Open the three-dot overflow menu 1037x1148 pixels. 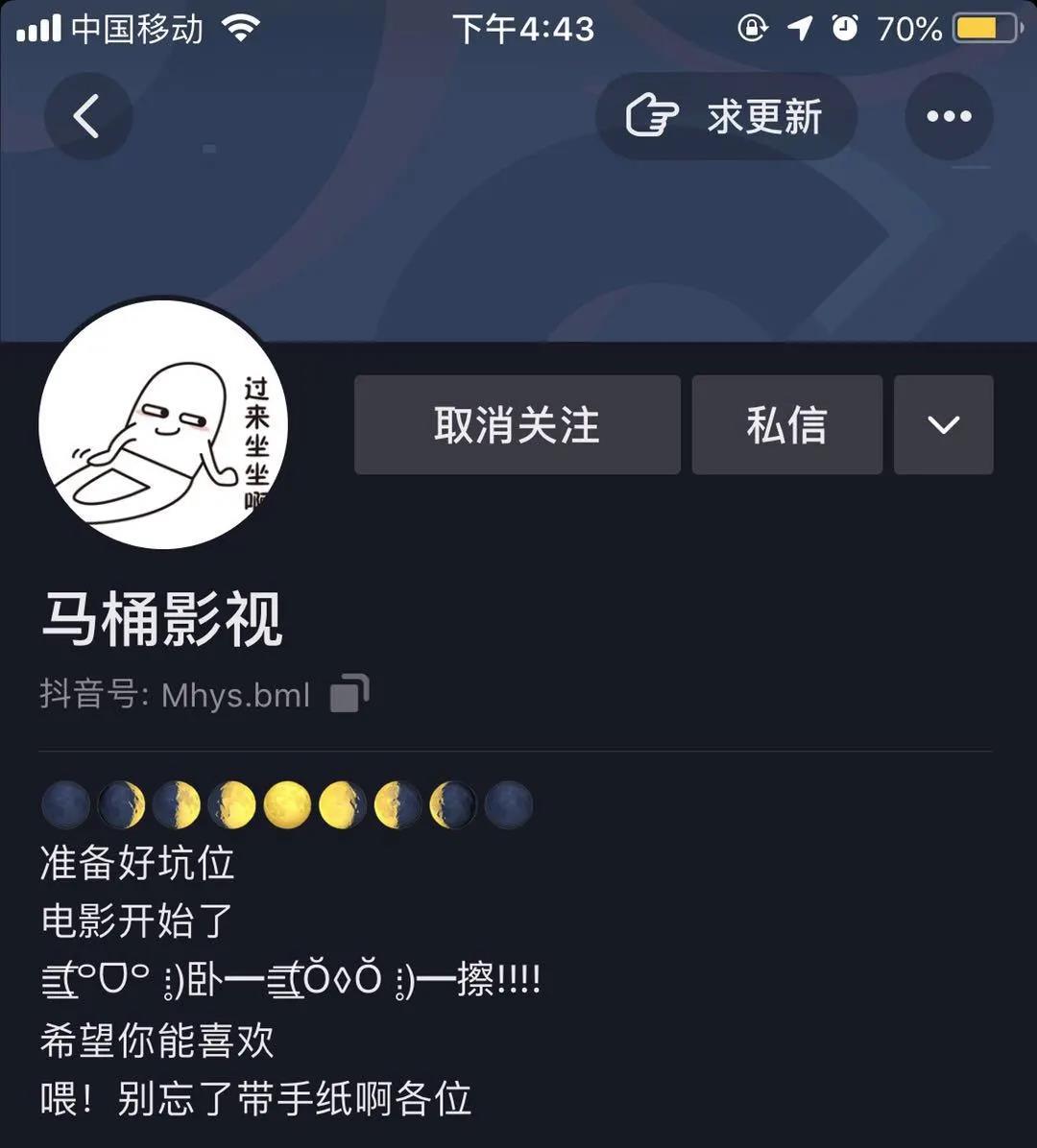(949, 117)
